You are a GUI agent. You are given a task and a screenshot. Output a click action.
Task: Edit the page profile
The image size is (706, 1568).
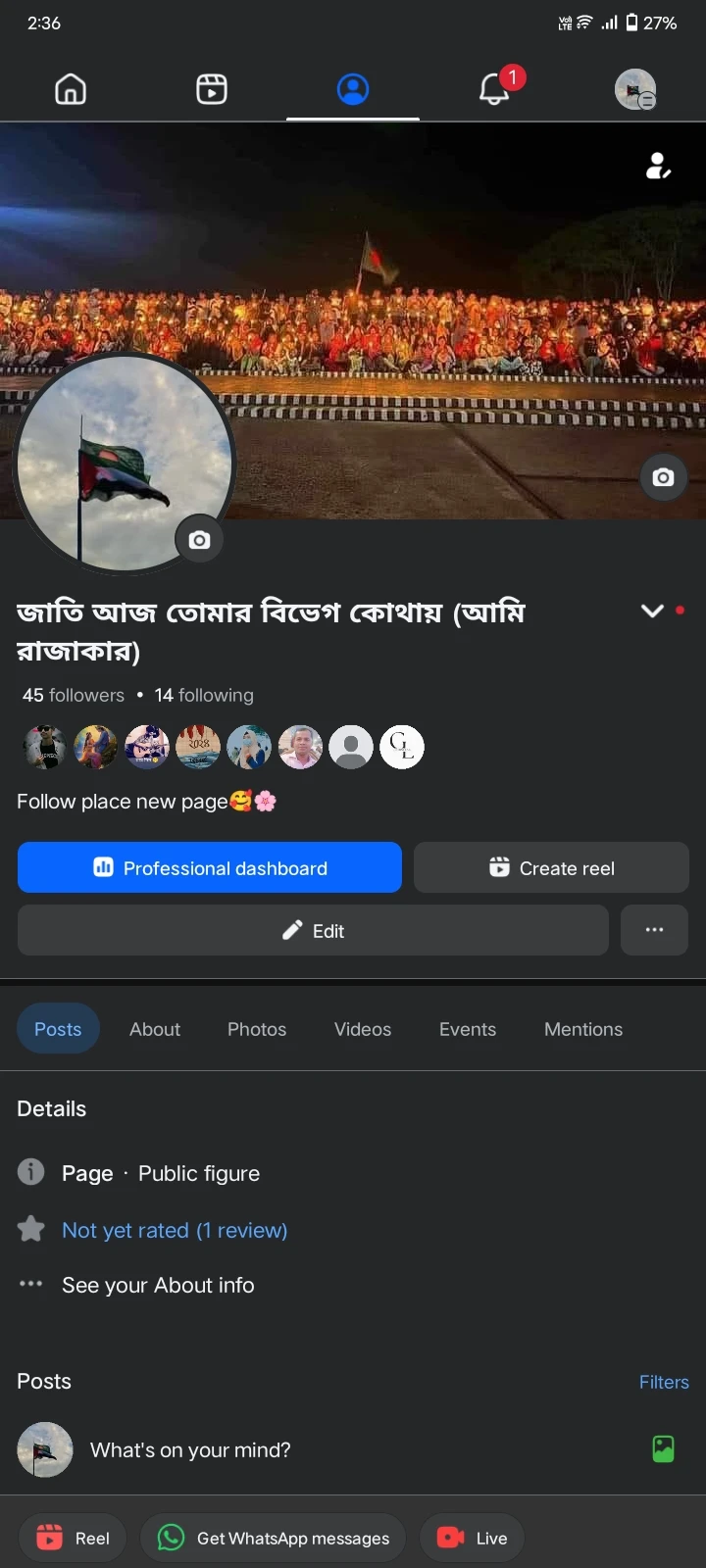coord(313,931)
